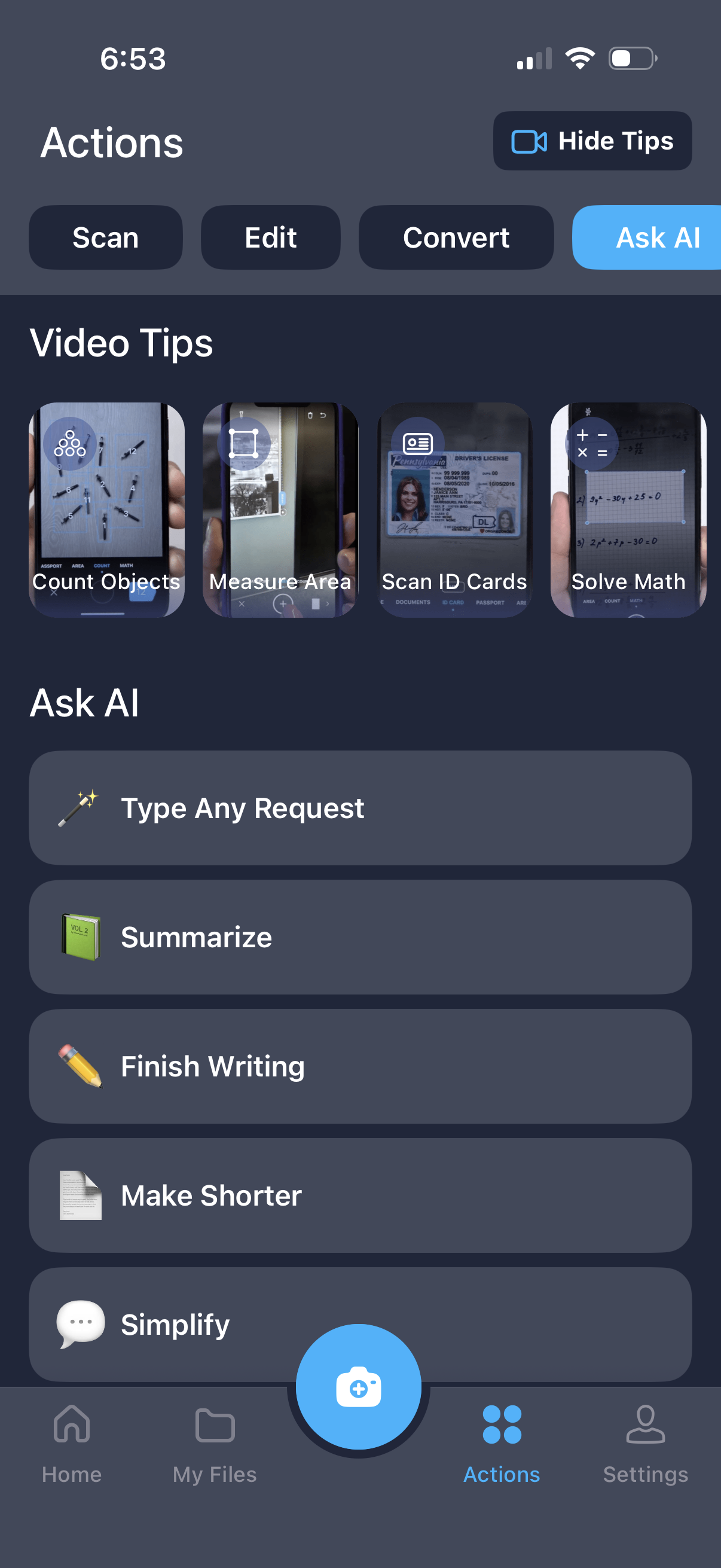Viewport: 721px width, 1568px height.
Task: Open the Convert category
Action: 456,237
